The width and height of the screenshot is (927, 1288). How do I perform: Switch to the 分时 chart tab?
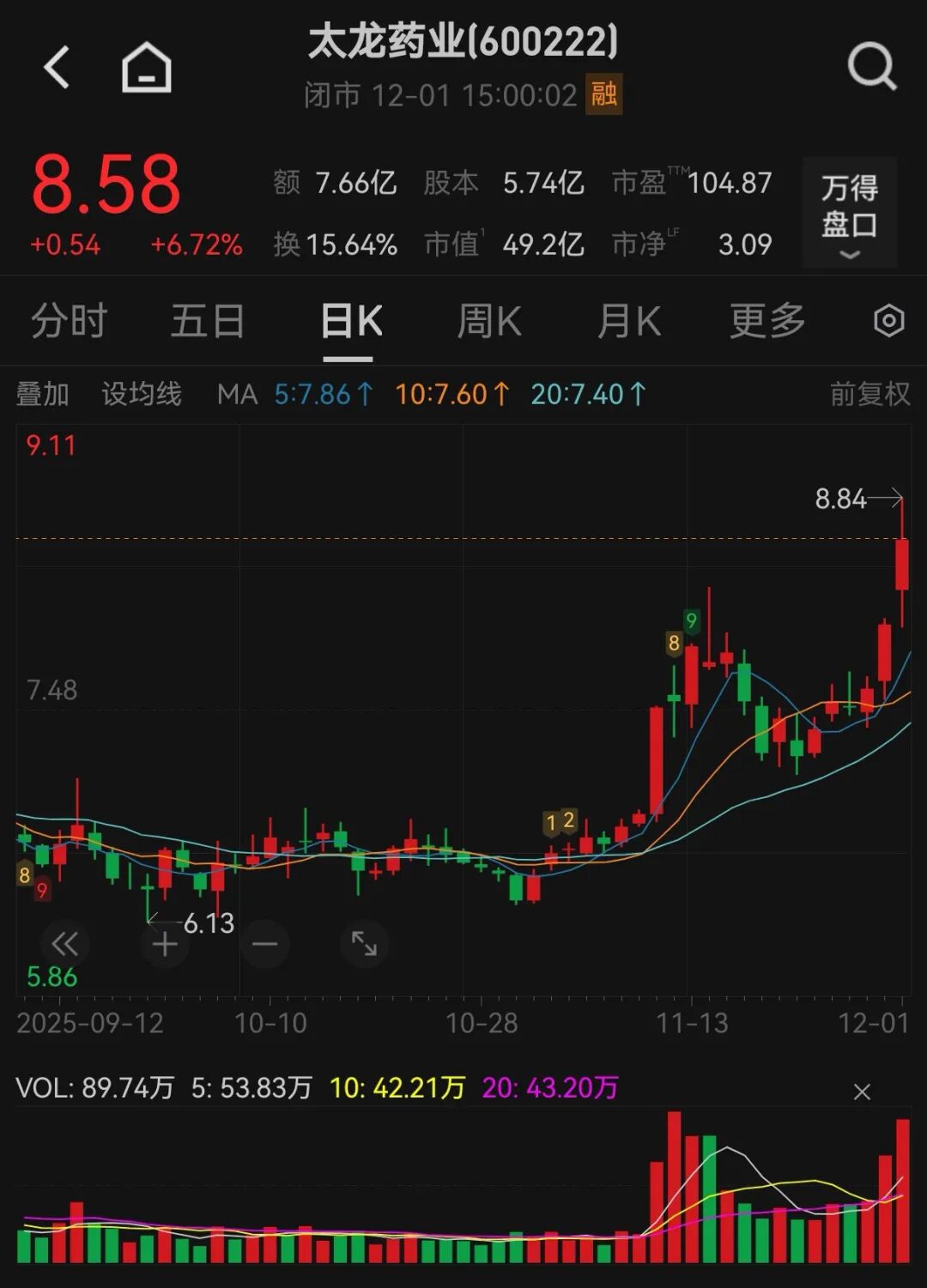[x=69, y=322]
